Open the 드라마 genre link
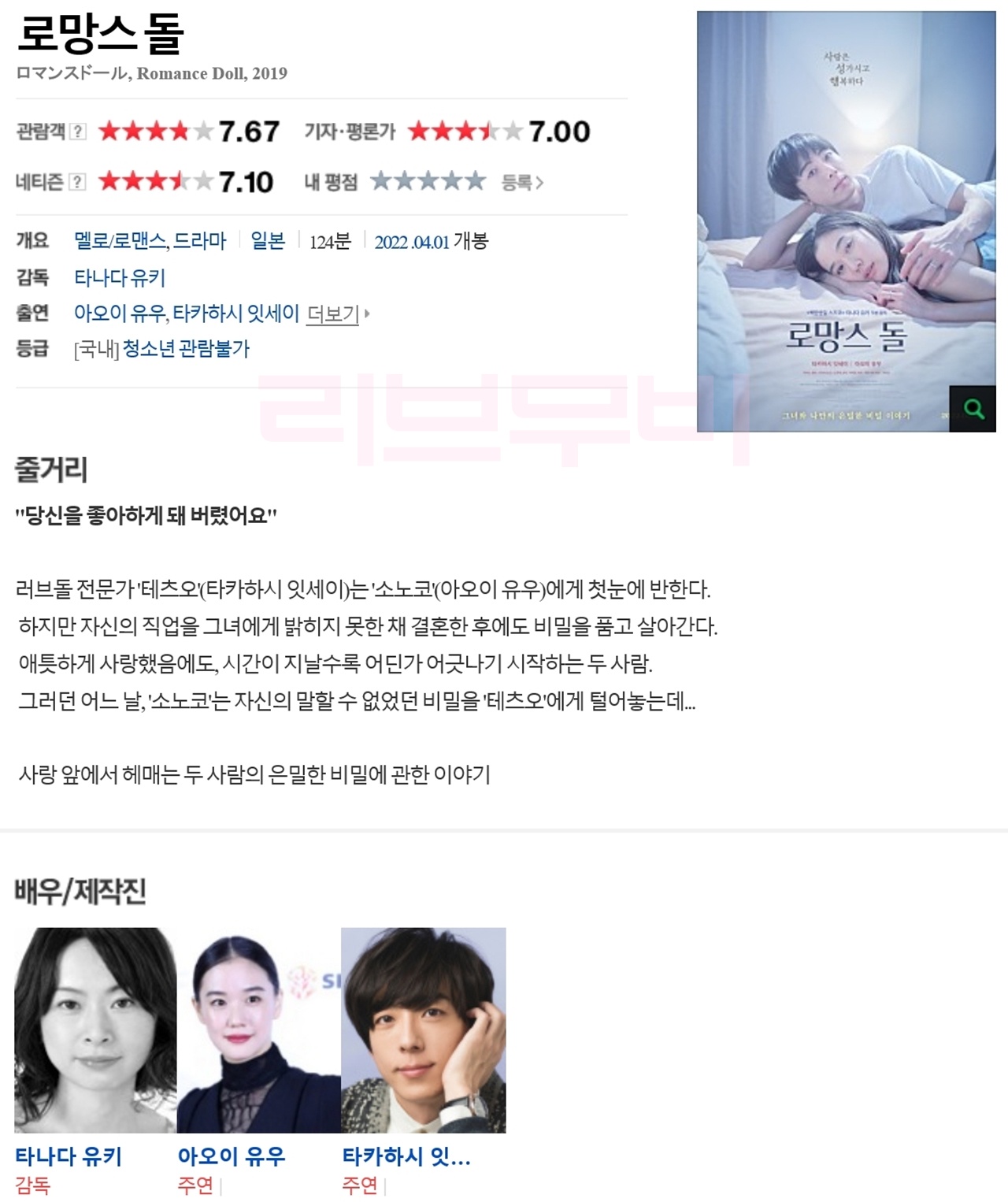 [199, 241]
